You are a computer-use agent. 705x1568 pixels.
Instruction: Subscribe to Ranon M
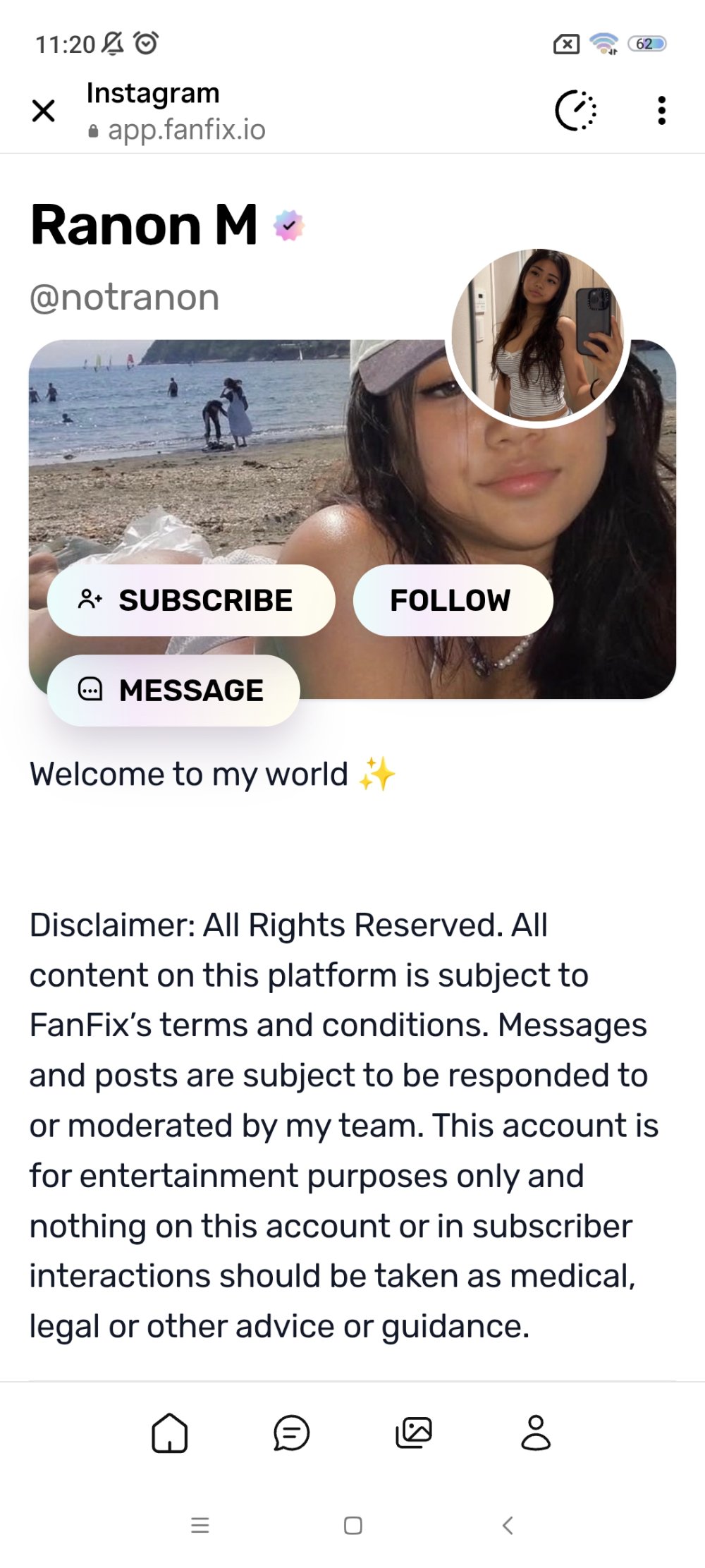(191, 600)
